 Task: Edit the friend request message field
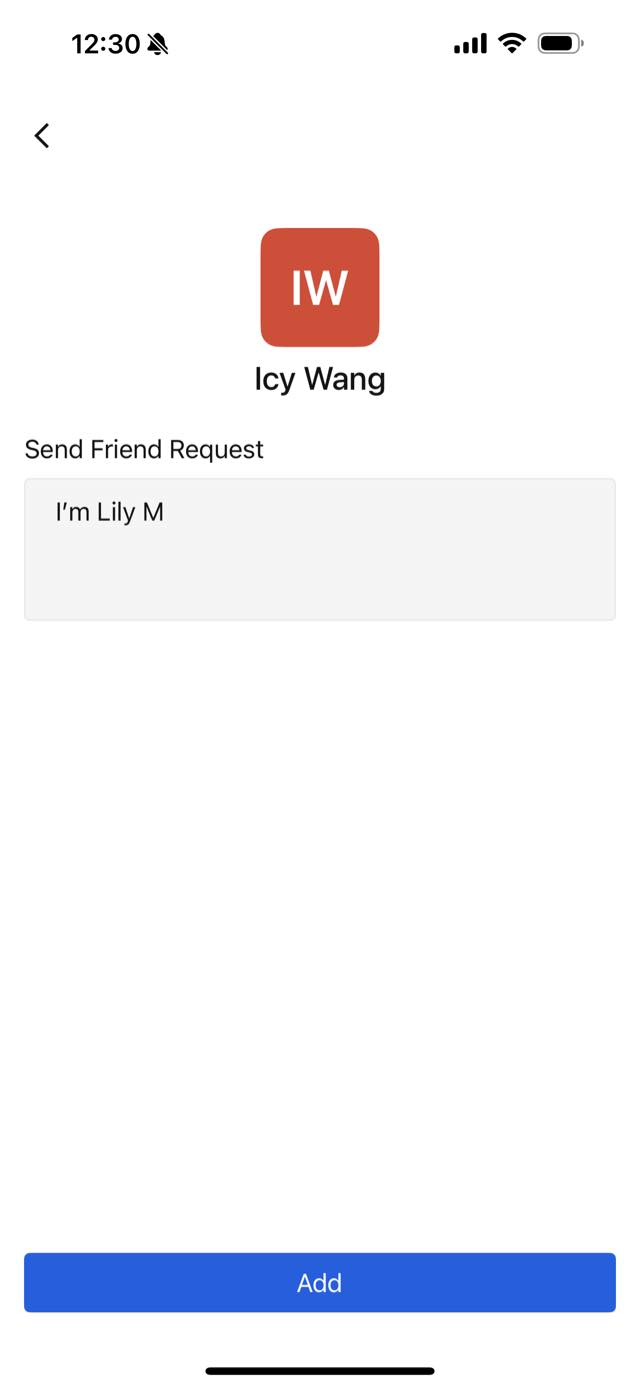(x=319, y=549)
